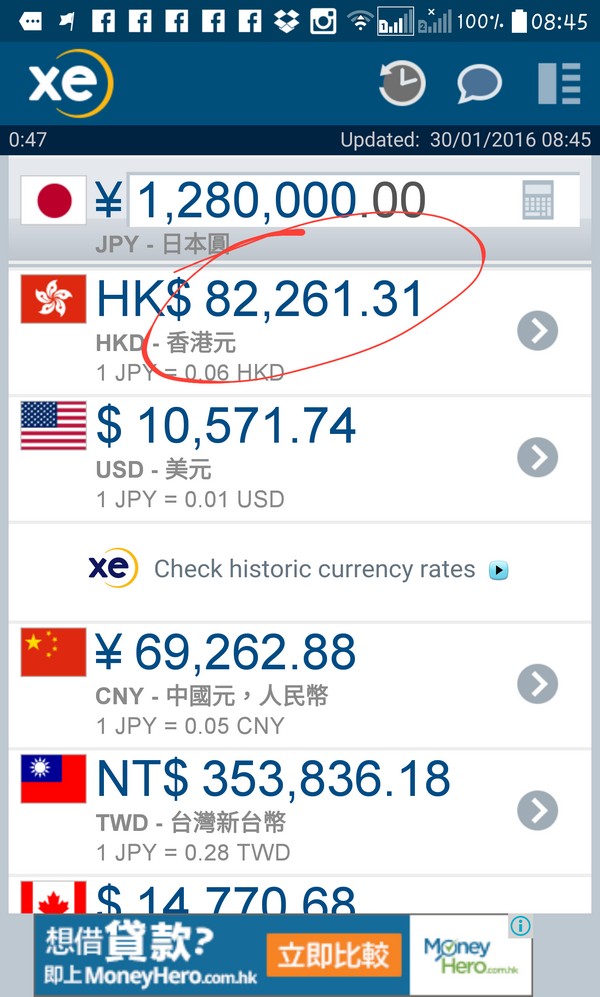Open the calculator icon
This screenshot has width=600, height=997.
[x=538, y=201]
